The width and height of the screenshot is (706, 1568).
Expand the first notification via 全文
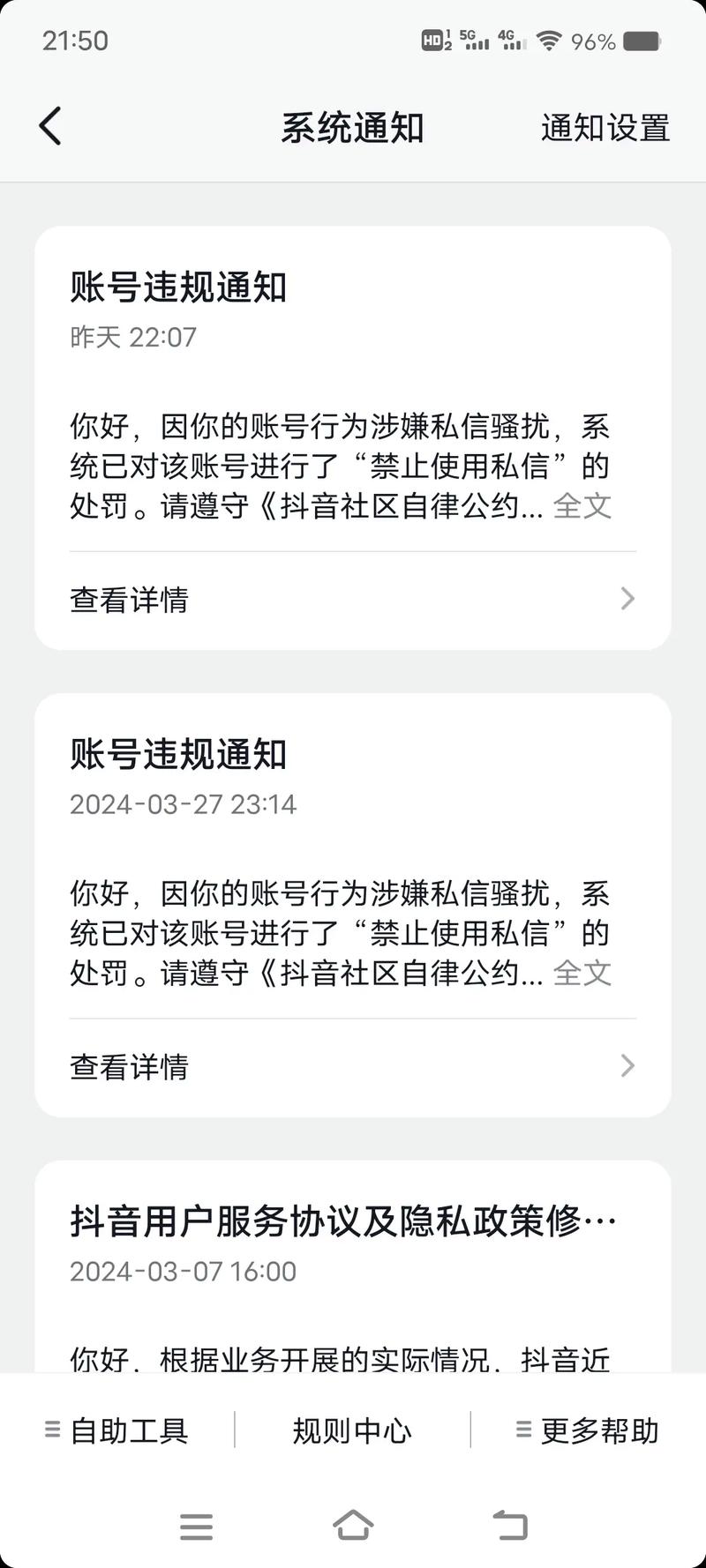tap(582, 505)
